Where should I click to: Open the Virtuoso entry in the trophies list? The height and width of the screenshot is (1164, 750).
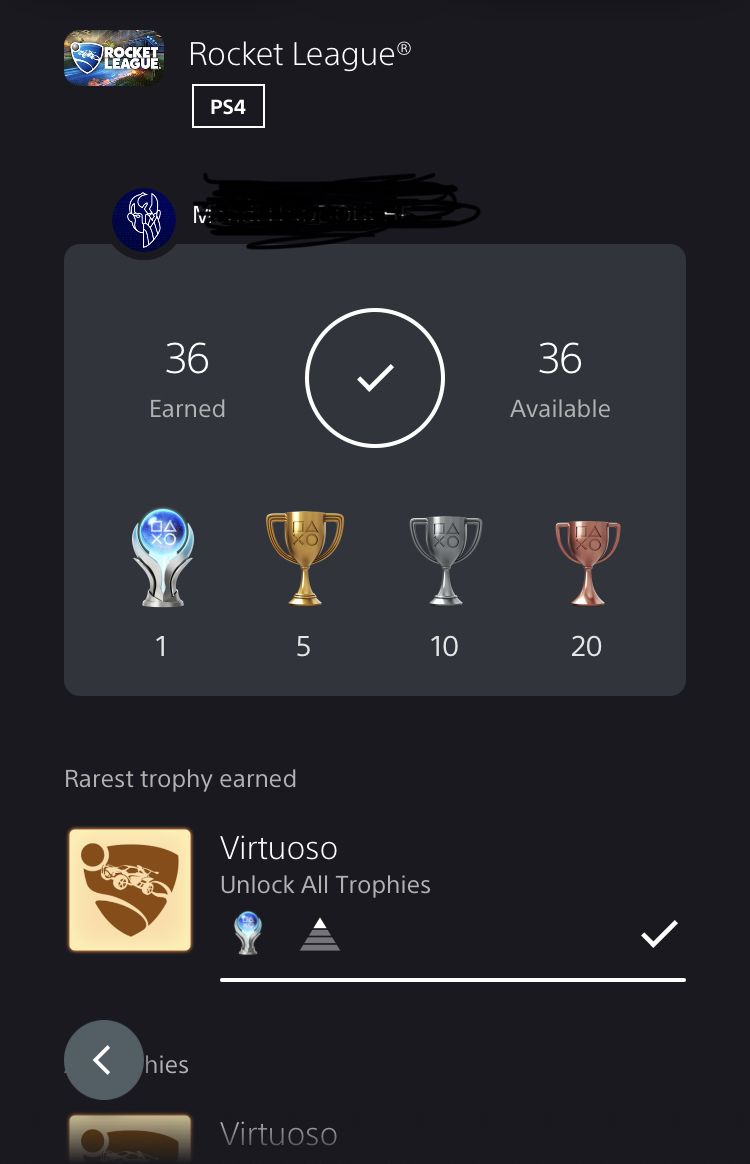tap(375, 1136)
